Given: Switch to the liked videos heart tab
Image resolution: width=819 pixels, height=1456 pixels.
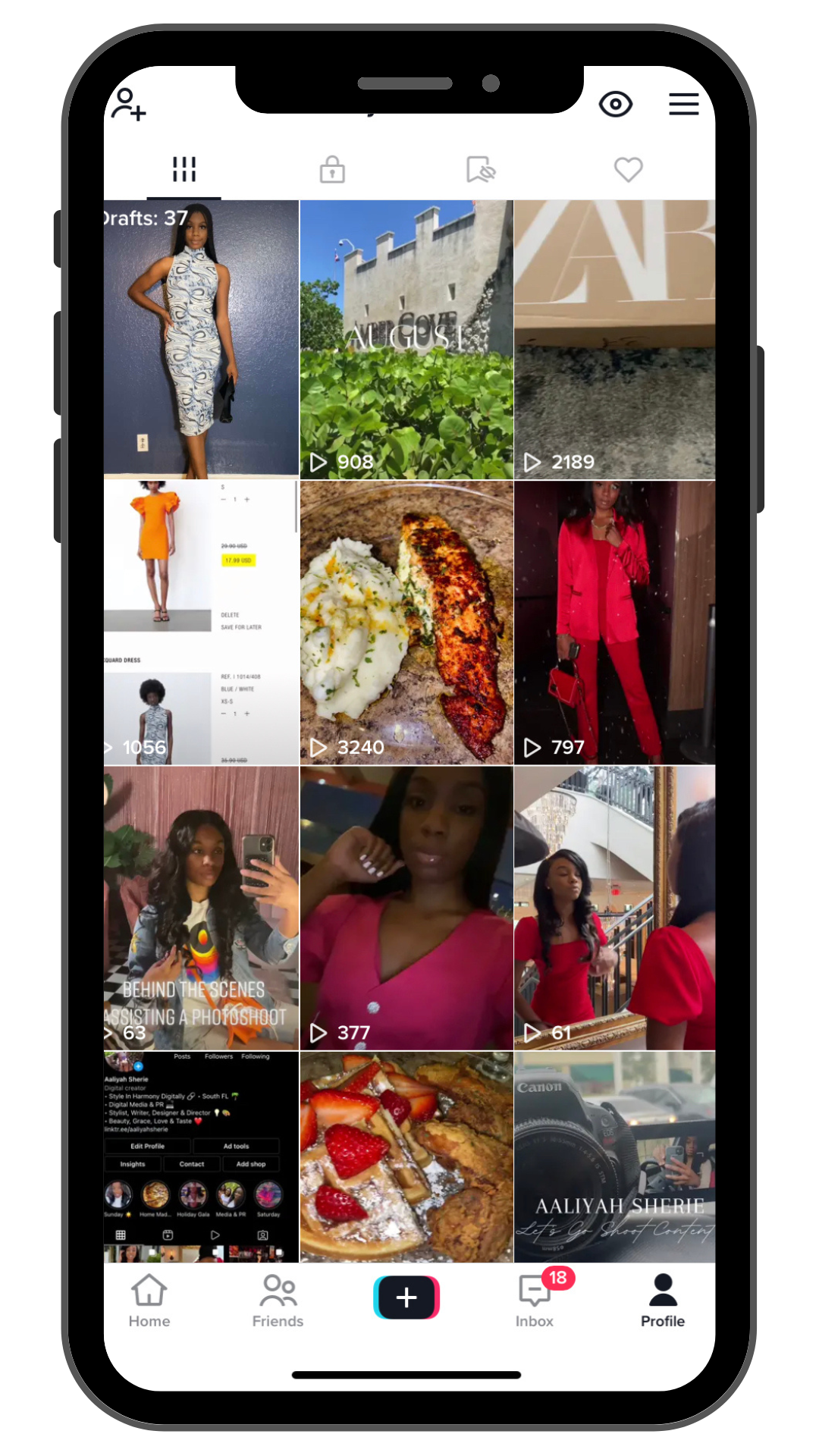Looking at the screenshot, I should pos(628,170).
